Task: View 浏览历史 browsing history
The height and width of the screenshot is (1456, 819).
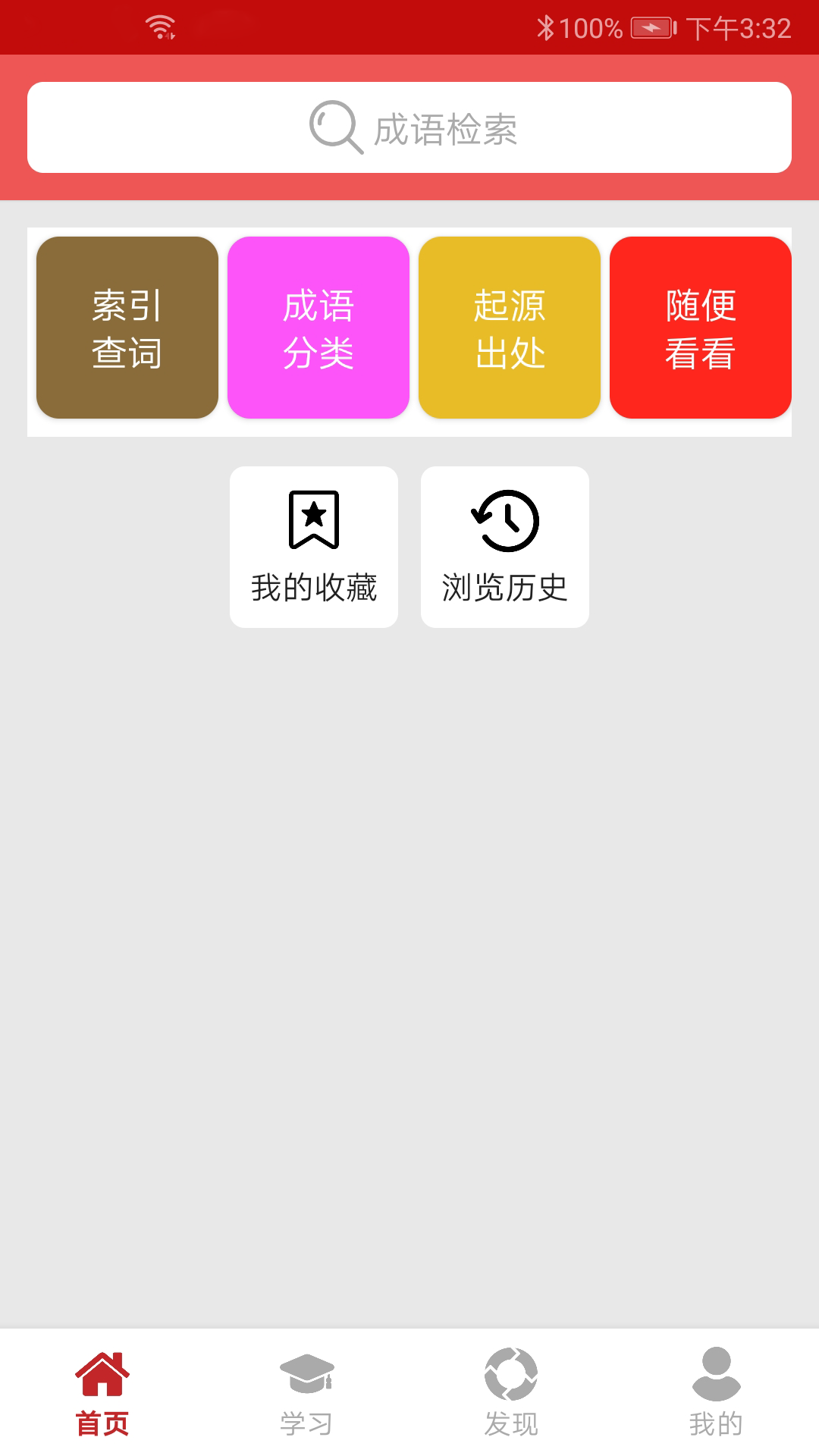Action: pos(505,547)
